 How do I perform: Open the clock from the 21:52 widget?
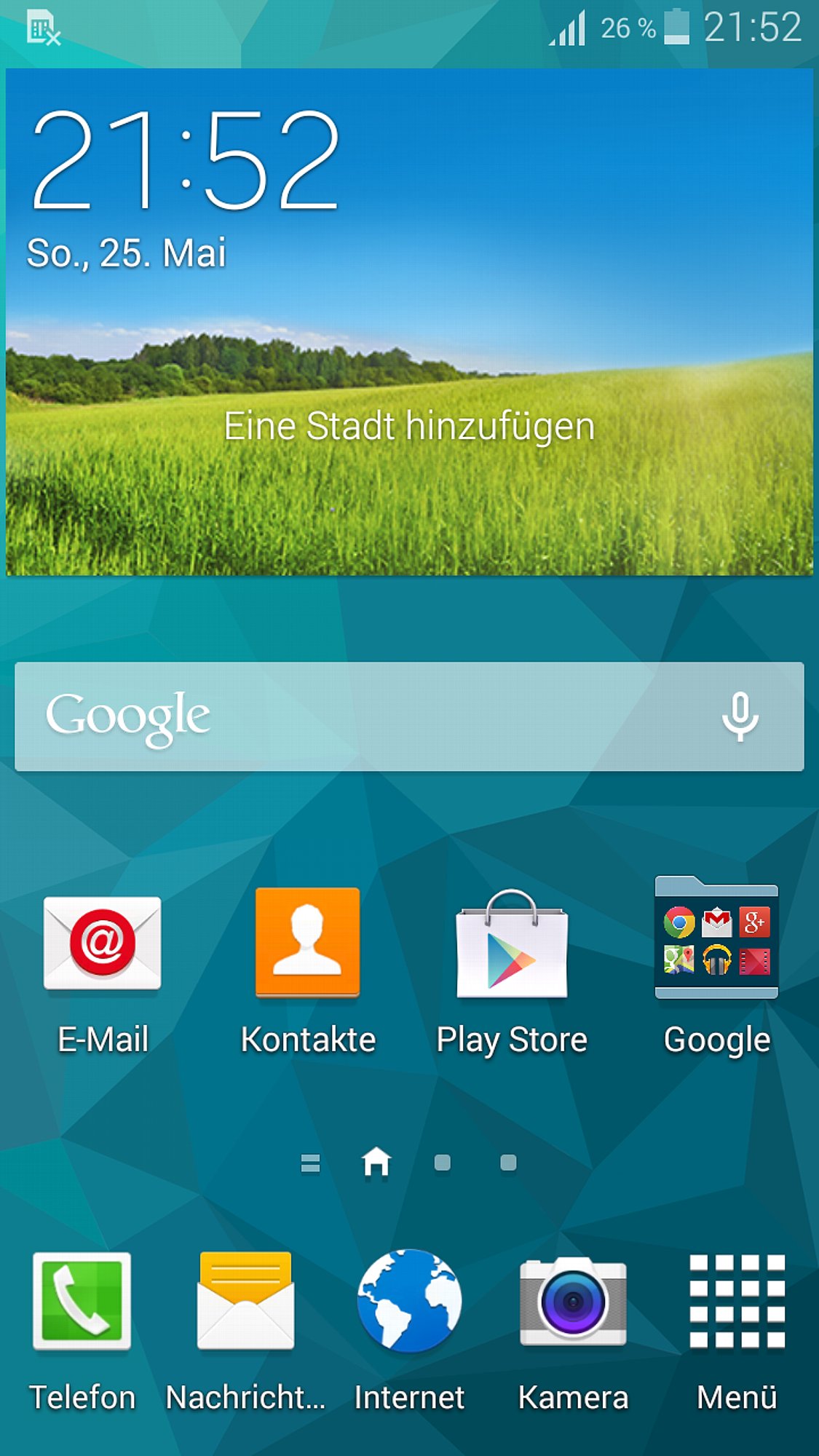186,162
